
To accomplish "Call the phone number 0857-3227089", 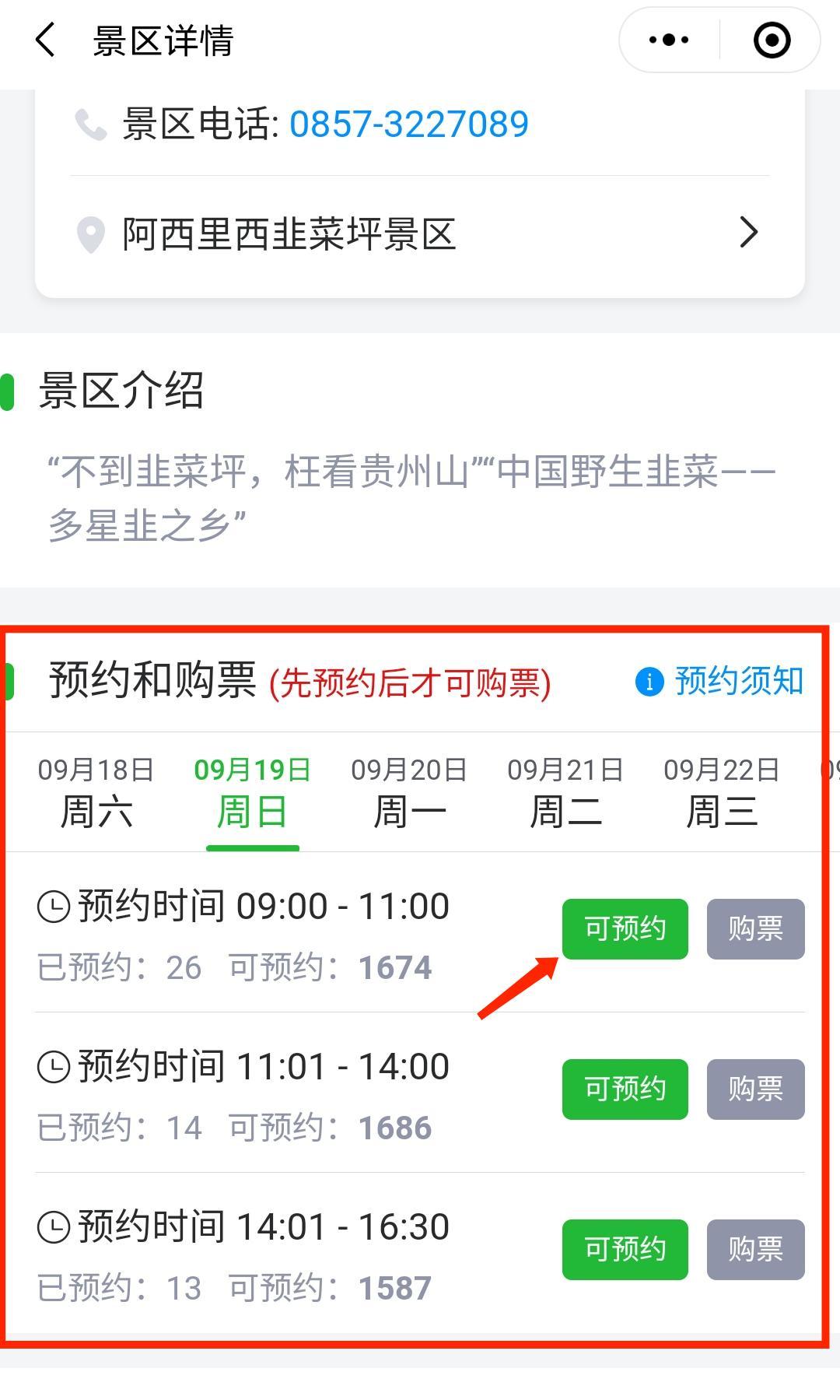I will (408, 125).
